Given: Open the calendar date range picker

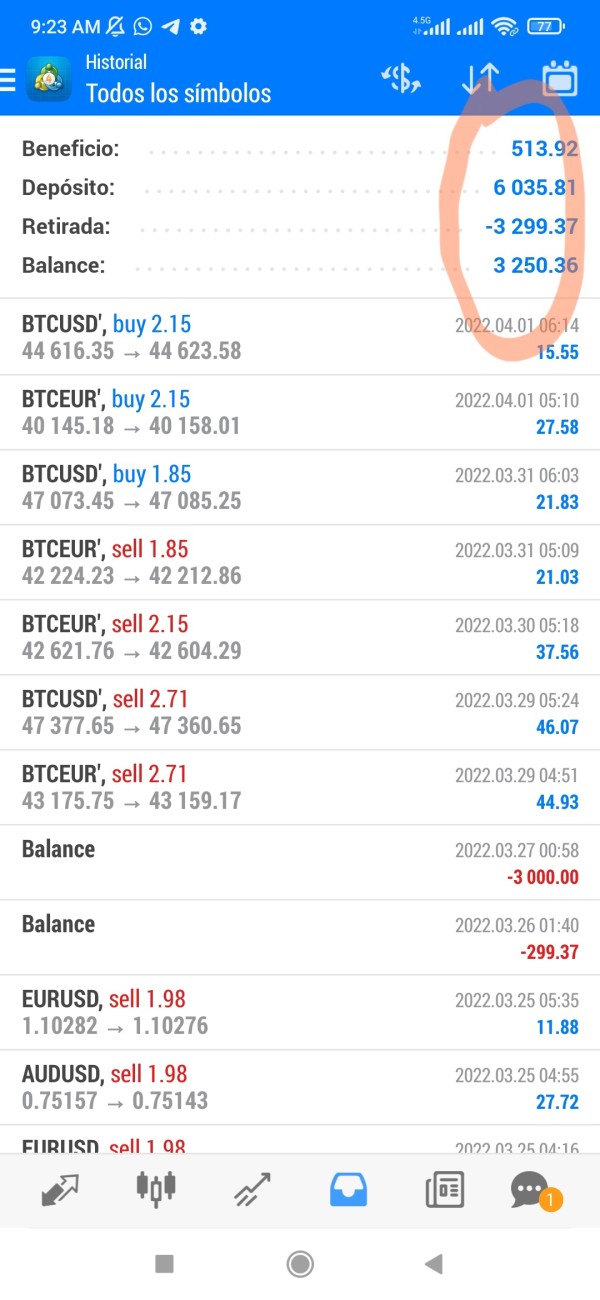Looking at the screenshot, I should [x=560, y=79].
